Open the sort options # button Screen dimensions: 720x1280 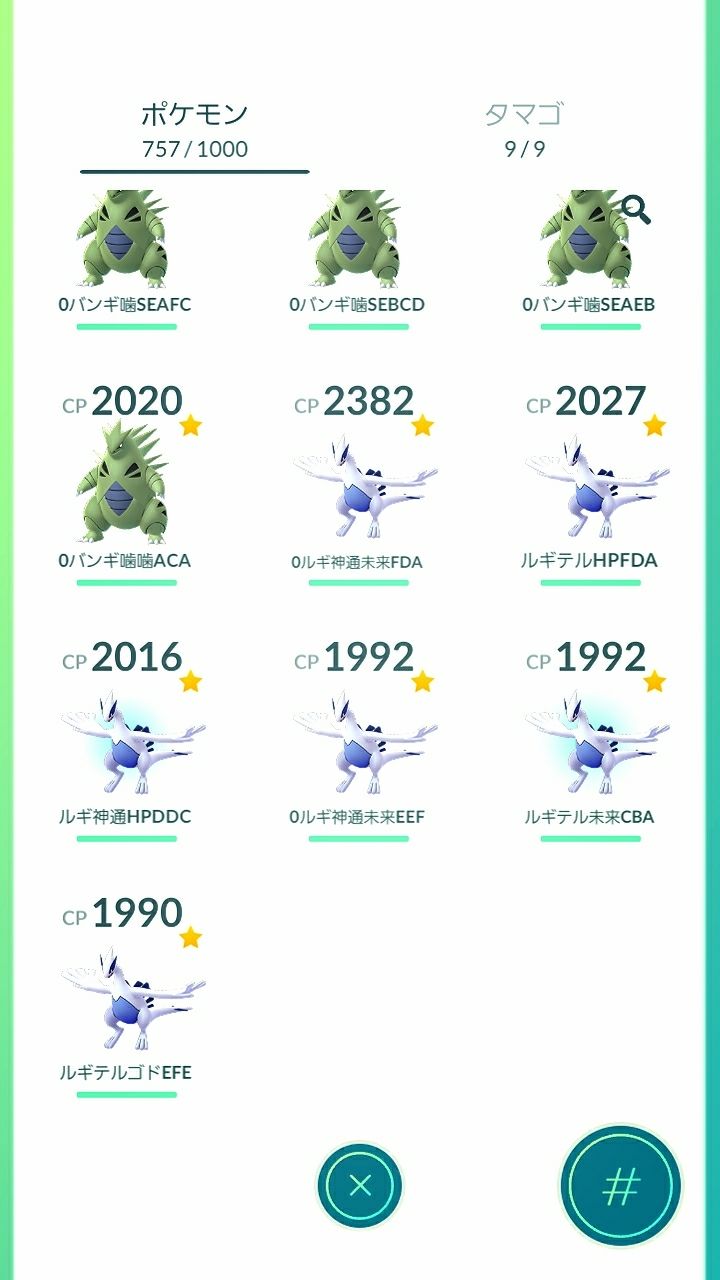[620, 1186]
